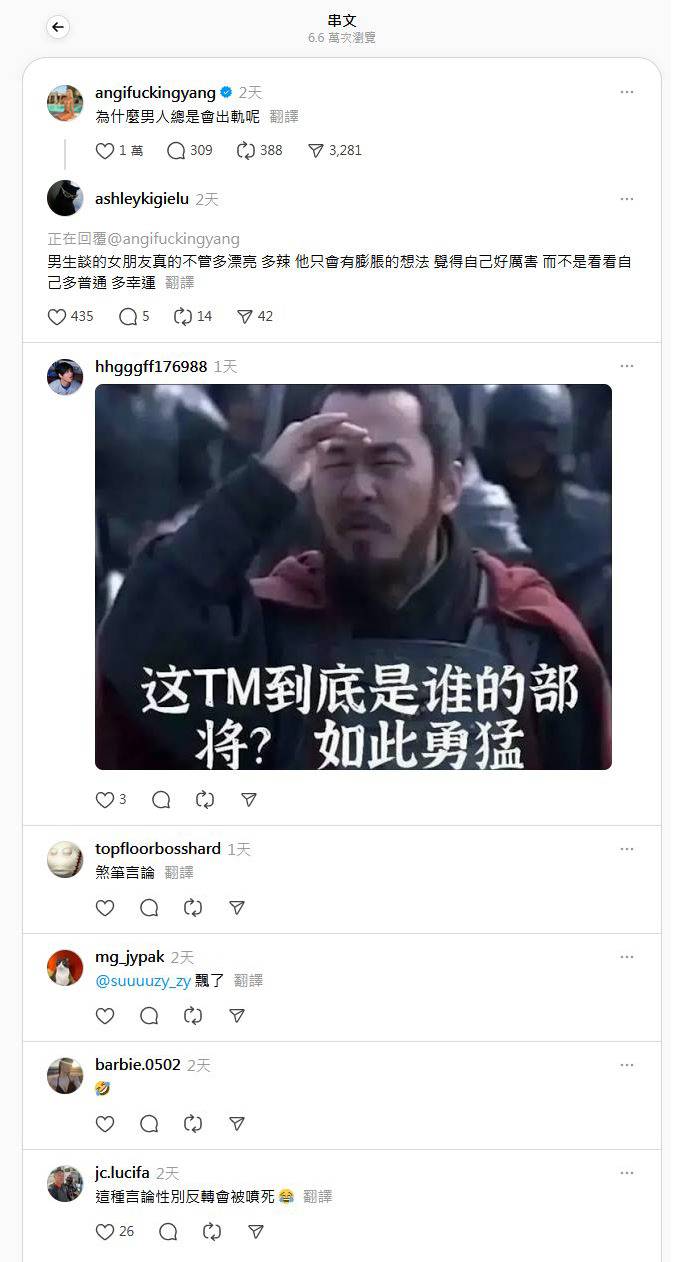
Task: Share barbie.0502's comment
Action: point(237,1124)
